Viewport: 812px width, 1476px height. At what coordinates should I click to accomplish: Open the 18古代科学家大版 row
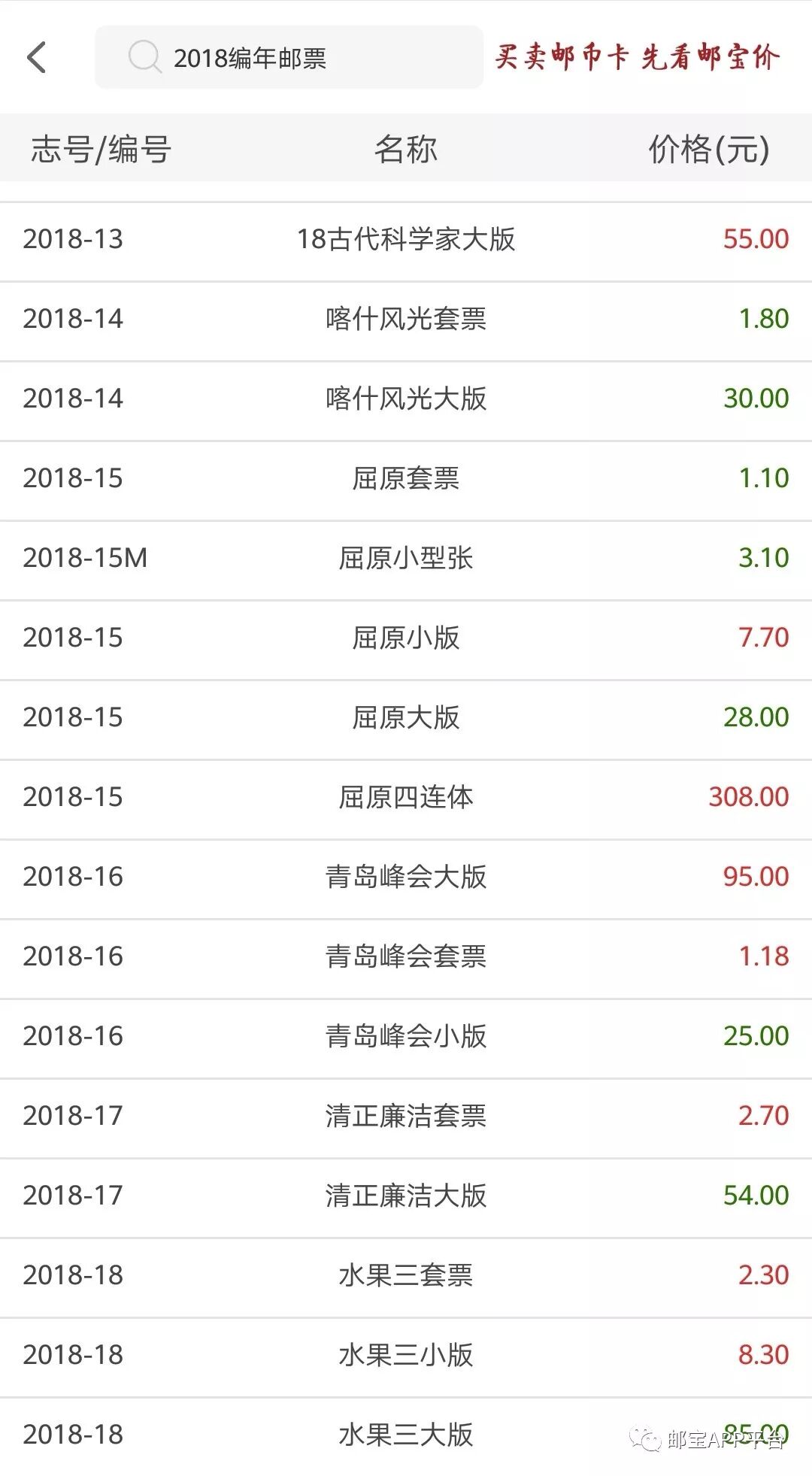[406, 240]
